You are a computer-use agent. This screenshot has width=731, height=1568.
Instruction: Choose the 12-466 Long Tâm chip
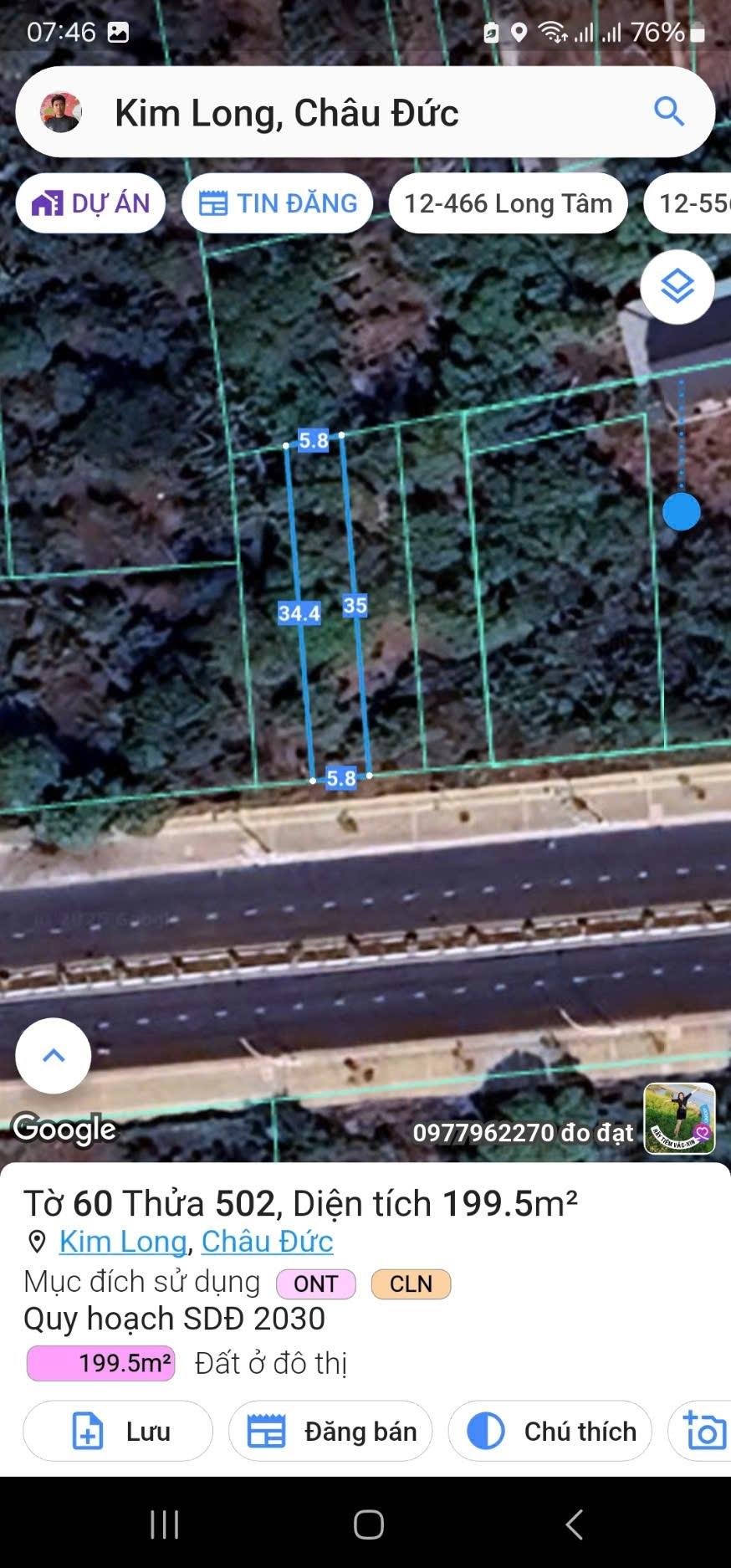508,203
